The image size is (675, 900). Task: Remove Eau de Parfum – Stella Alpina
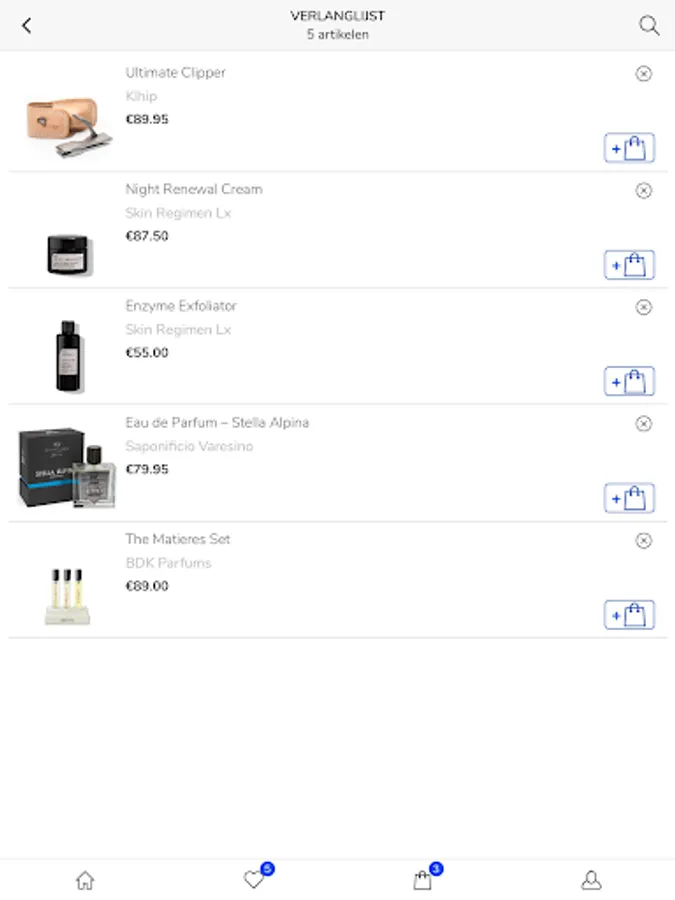[644, 423]
